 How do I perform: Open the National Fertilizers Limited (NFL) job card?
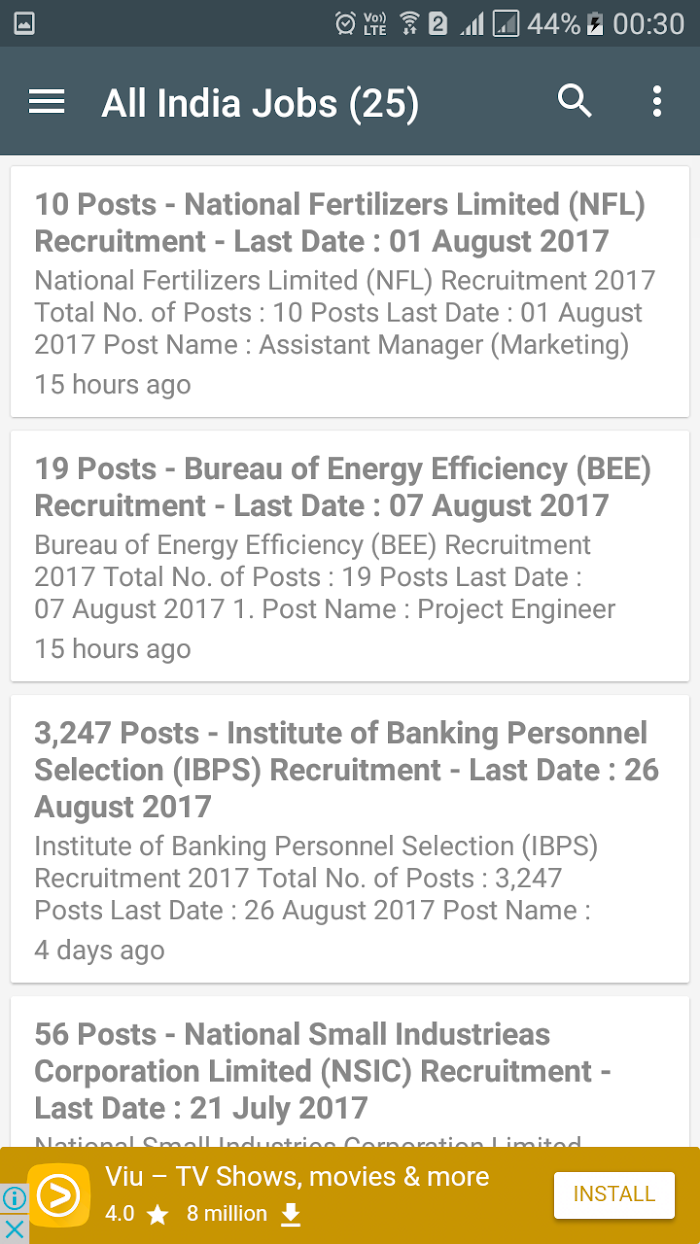tap(350, 292)
